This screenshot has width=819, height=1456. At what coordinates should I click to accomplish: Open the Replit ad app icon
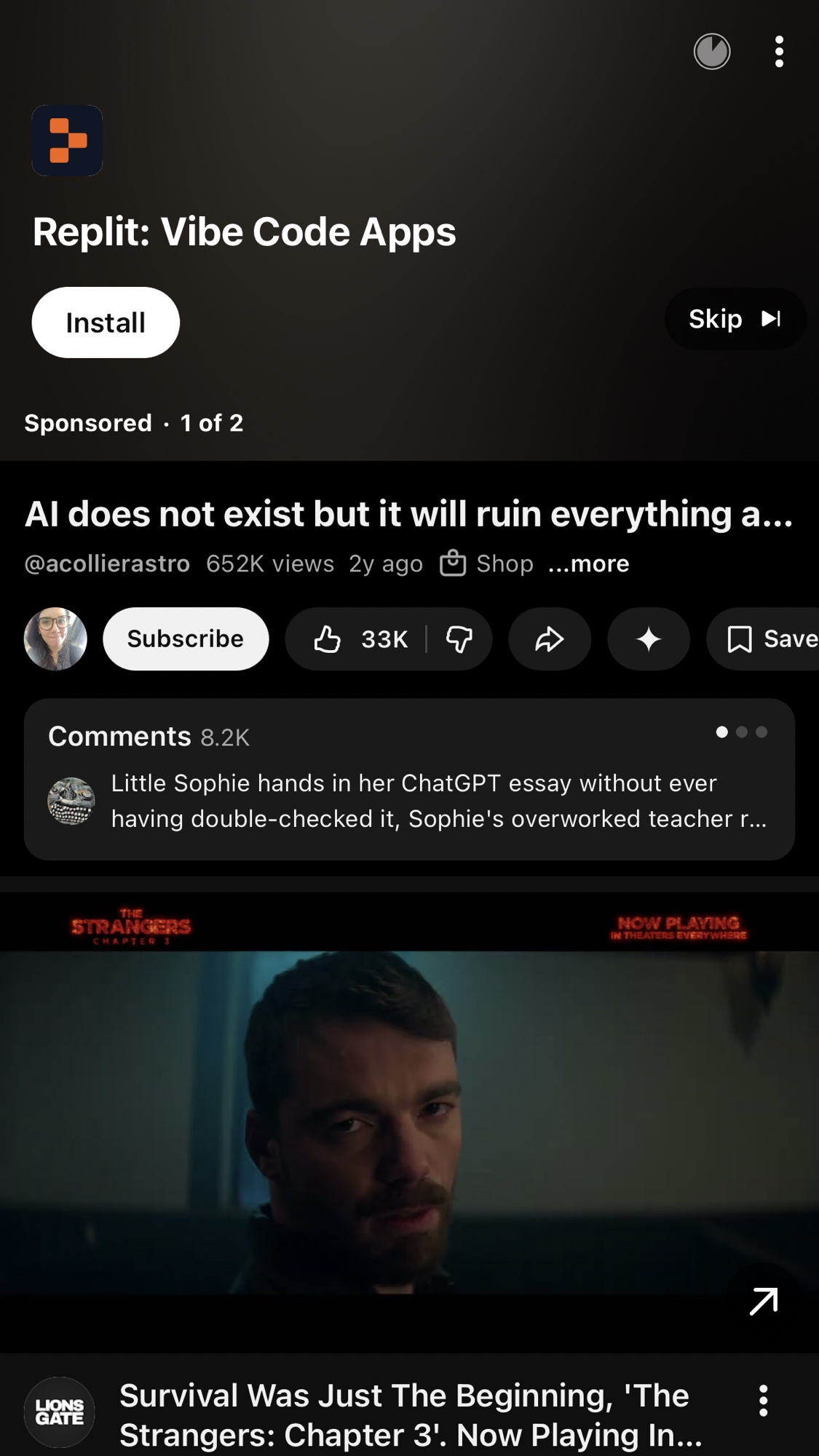(x=67, y=141)
